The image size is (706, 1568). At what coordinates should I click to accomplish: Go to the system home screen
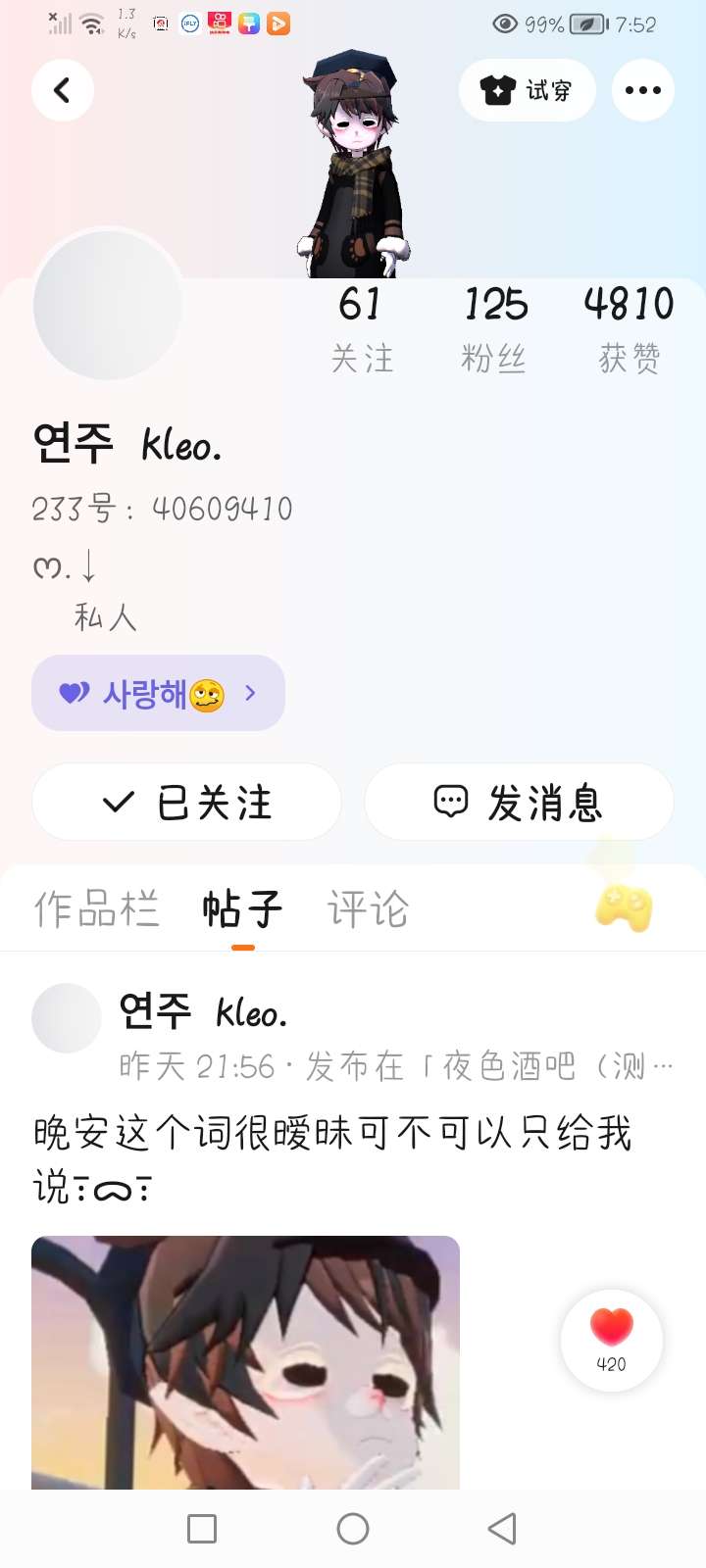tap(353, 1529)
